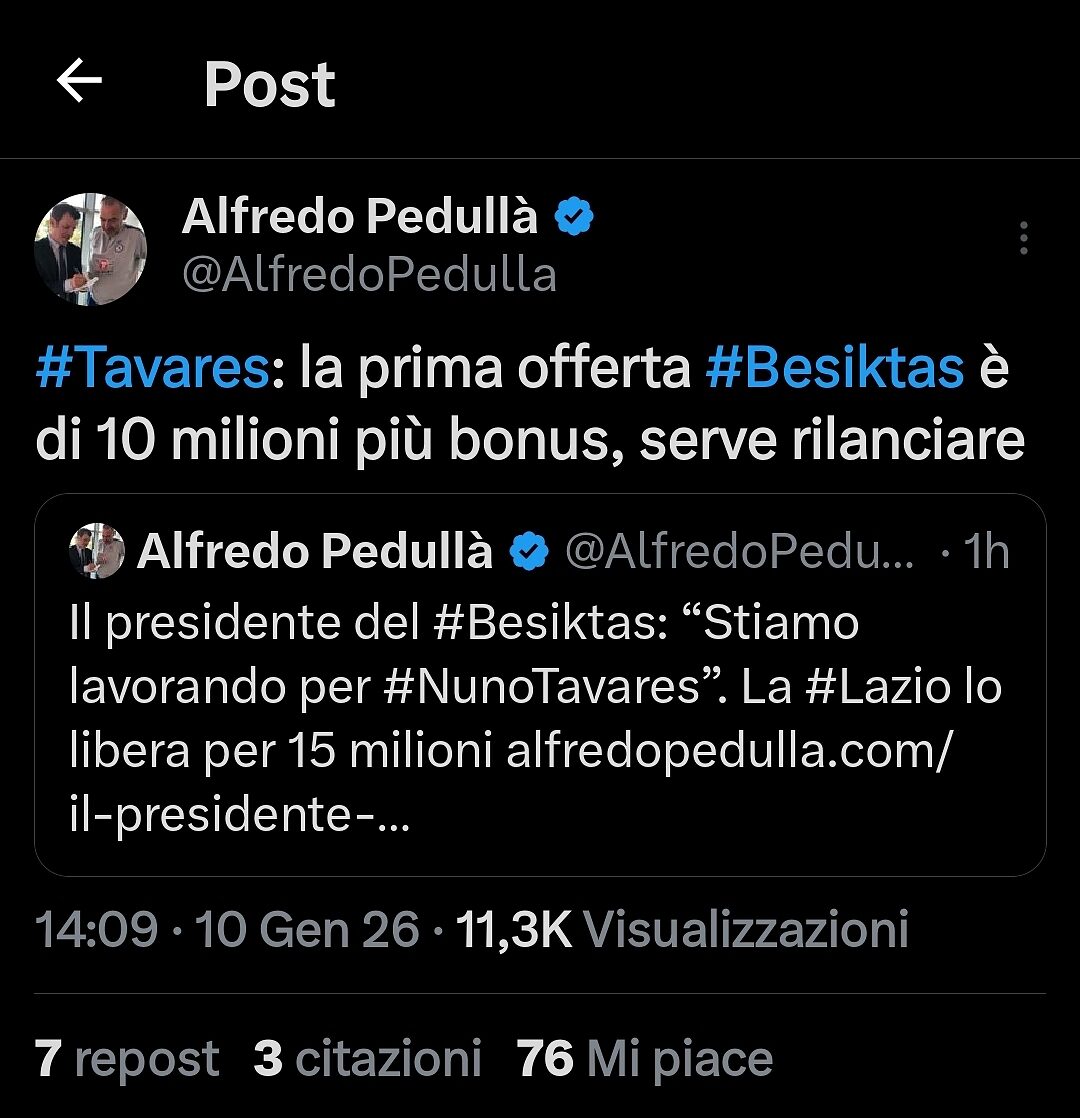See who liked via 76 Mi piace
This screenshot has width=1080, height=1118.
point(645,1059)
